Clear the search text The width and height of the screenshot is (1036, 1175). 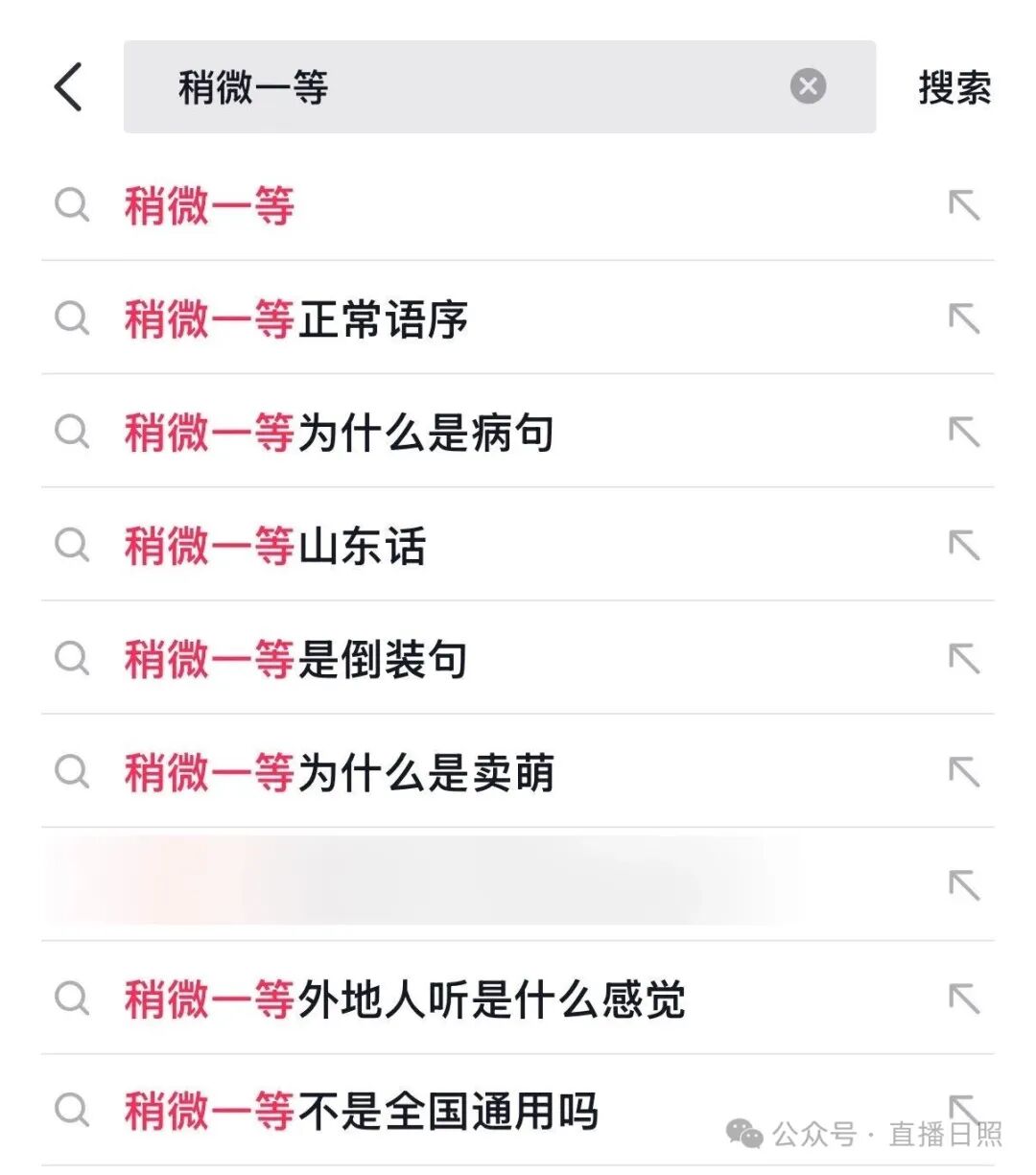click(x=808, y=86)
